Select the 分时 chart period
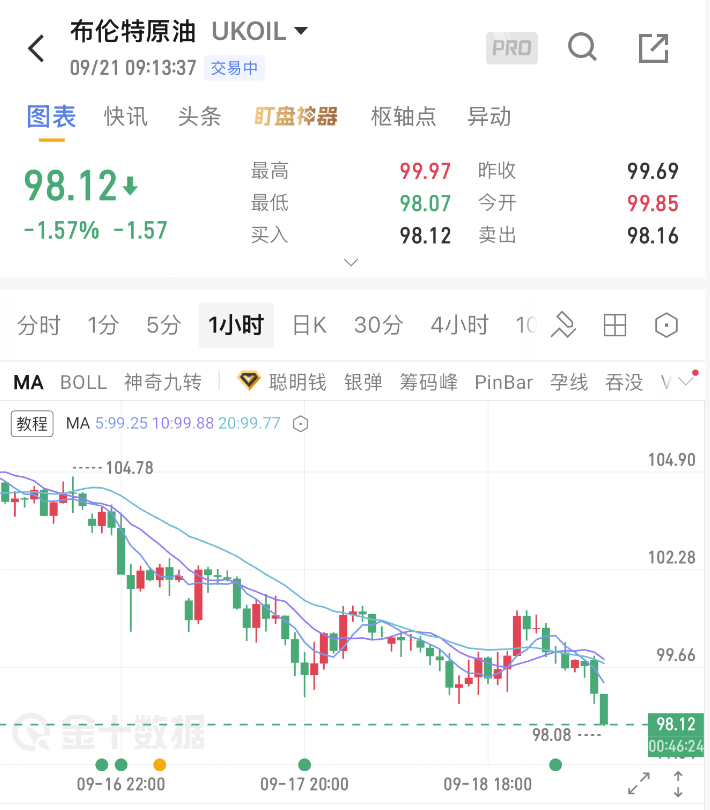 coord(39,325)
